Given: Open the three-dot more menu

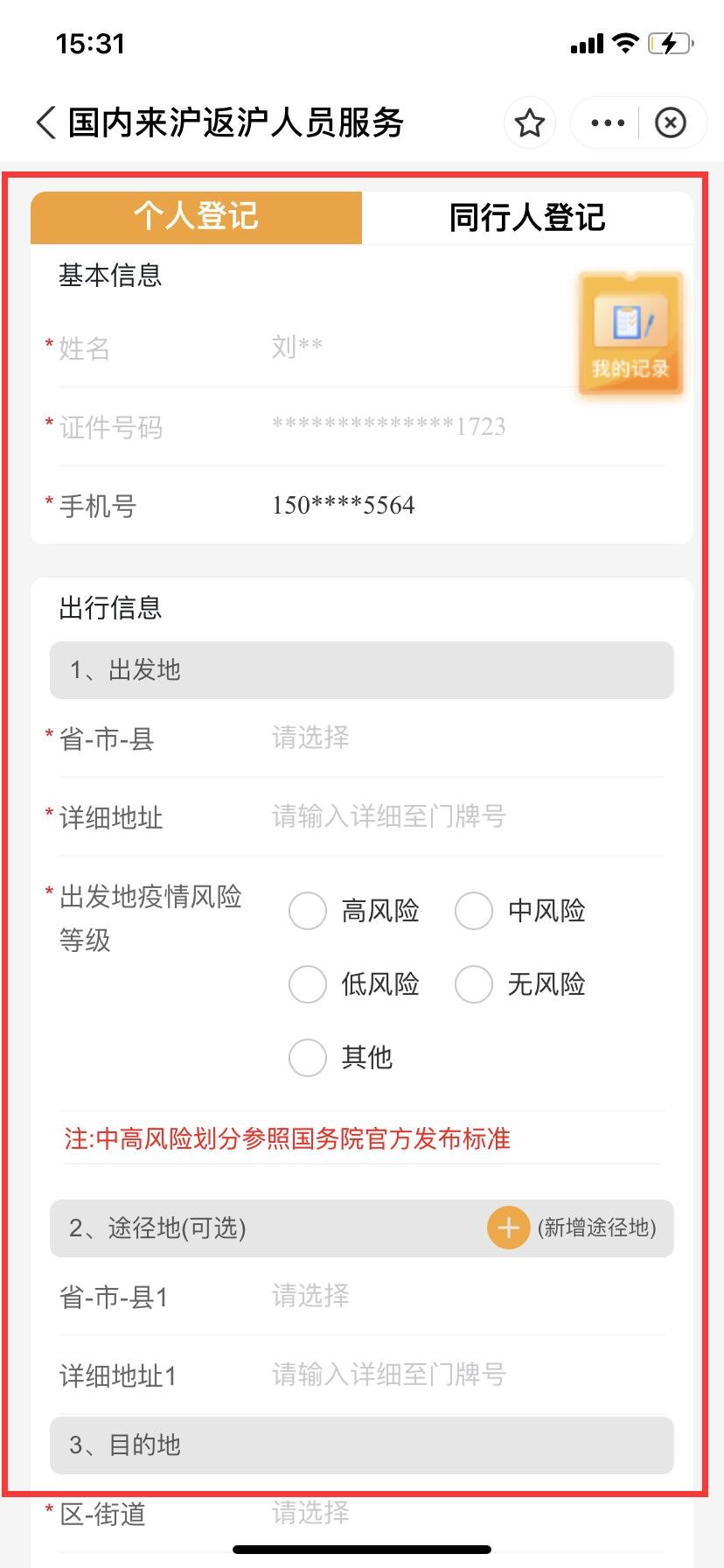Looking at the screenshot, I should (608, 122).
